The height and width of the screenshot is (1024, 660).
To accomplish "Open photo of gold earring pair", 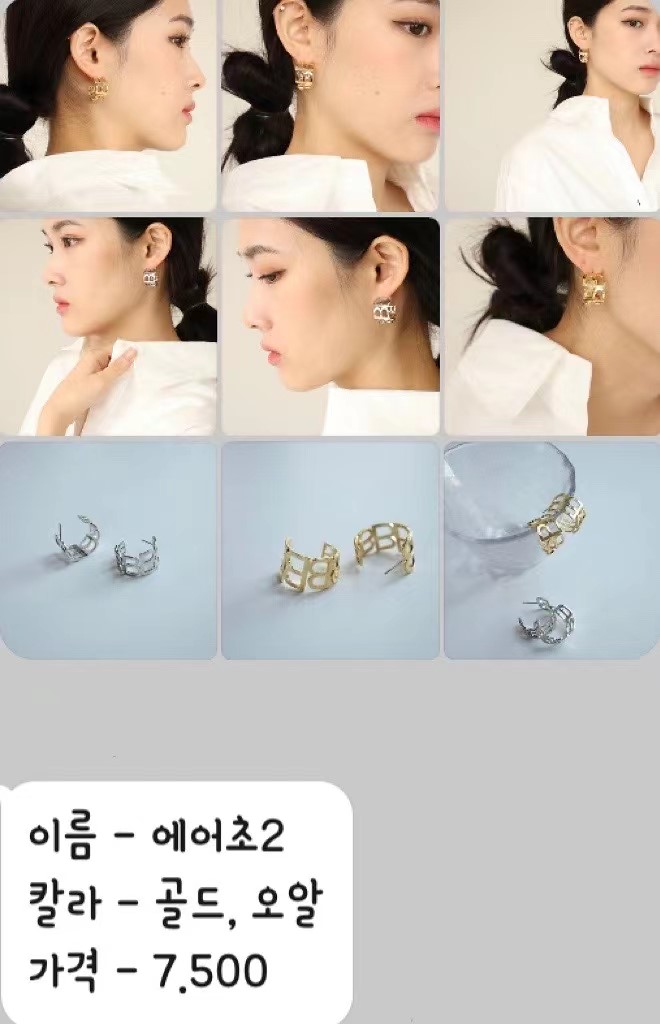I will (x=330, y=550).
